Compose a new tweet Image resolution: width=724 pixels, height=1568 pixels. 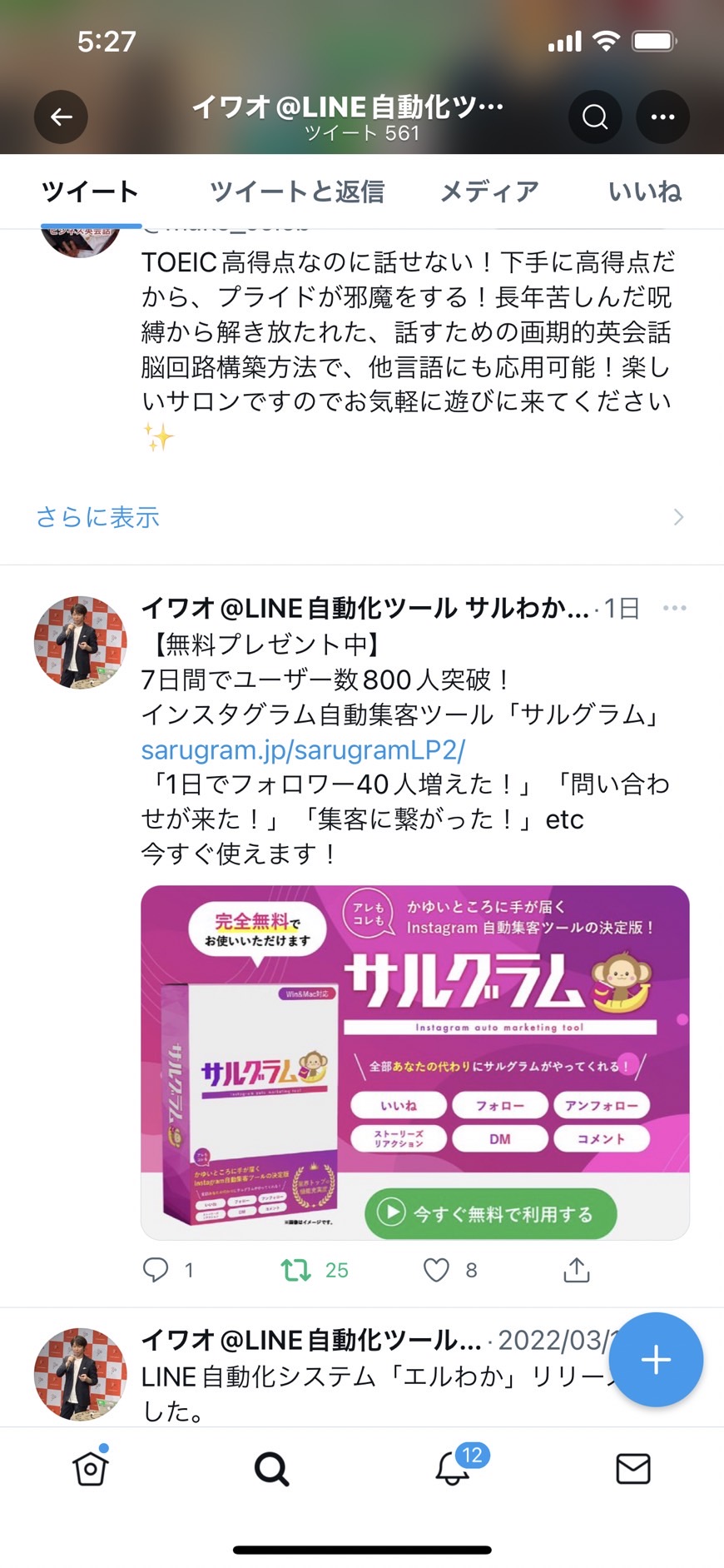(x=656, y=1360)
